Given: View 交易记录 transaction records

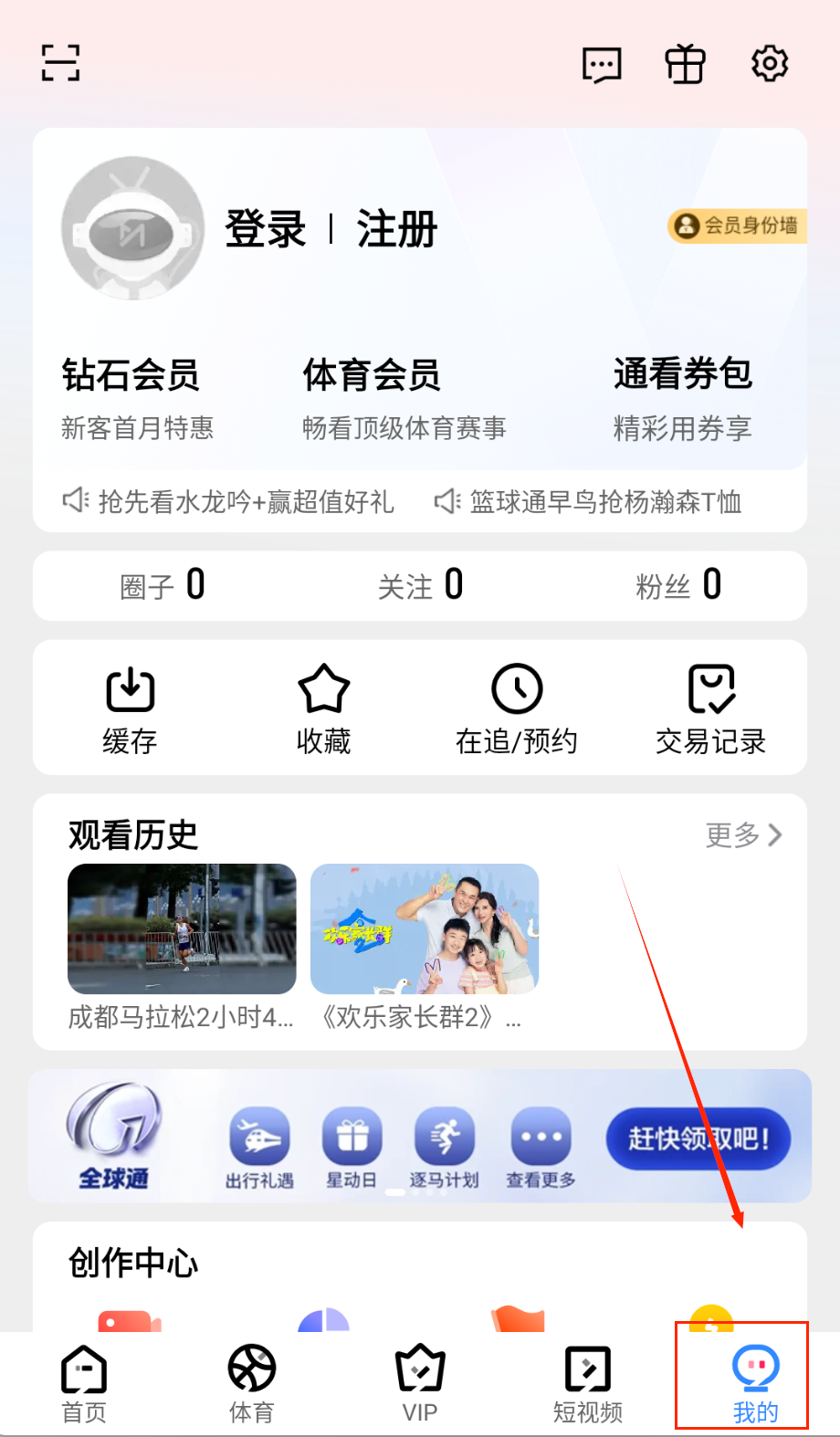Looking at the screenshot, I should [x=710, y=709].
